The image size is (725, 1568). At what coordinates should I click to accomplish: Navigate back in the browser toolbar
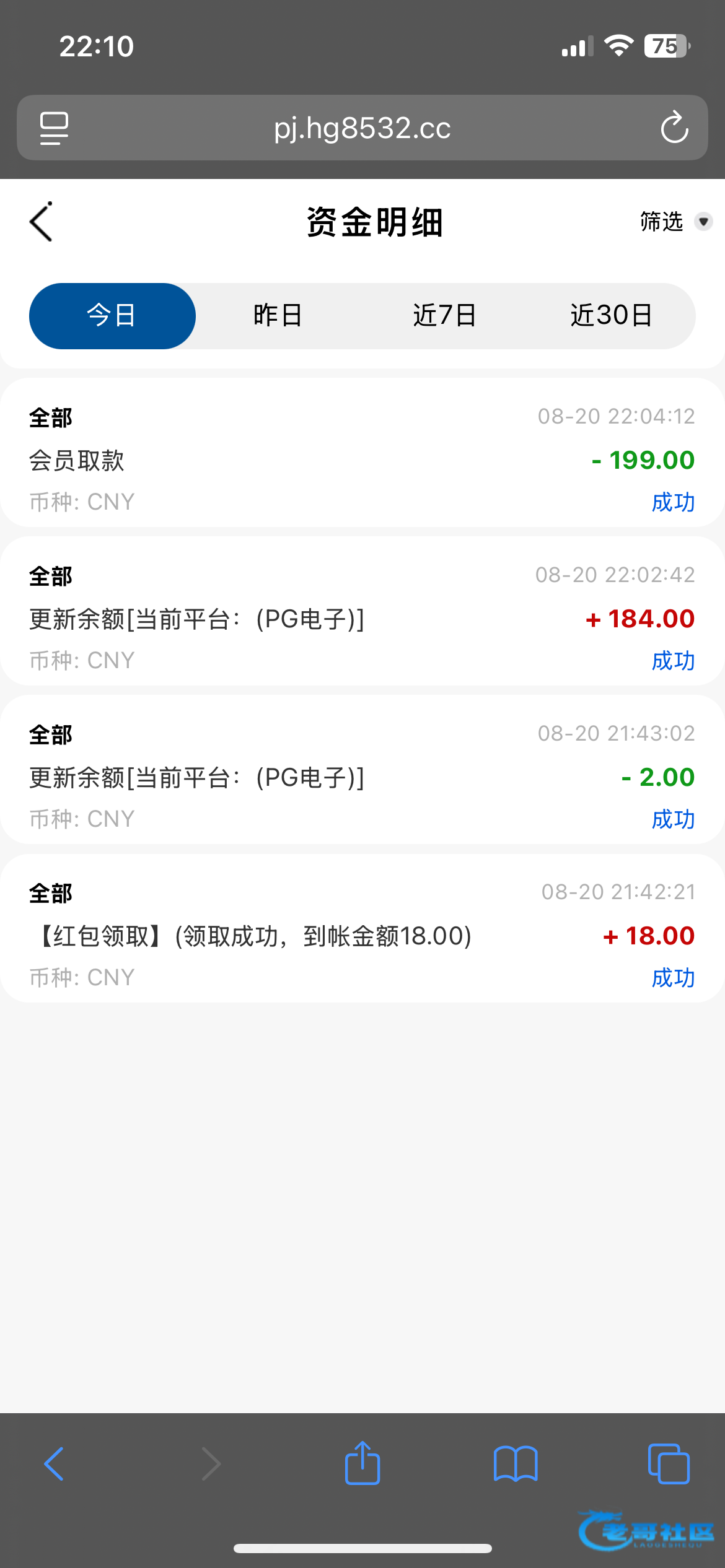(x=55, y=1464)
